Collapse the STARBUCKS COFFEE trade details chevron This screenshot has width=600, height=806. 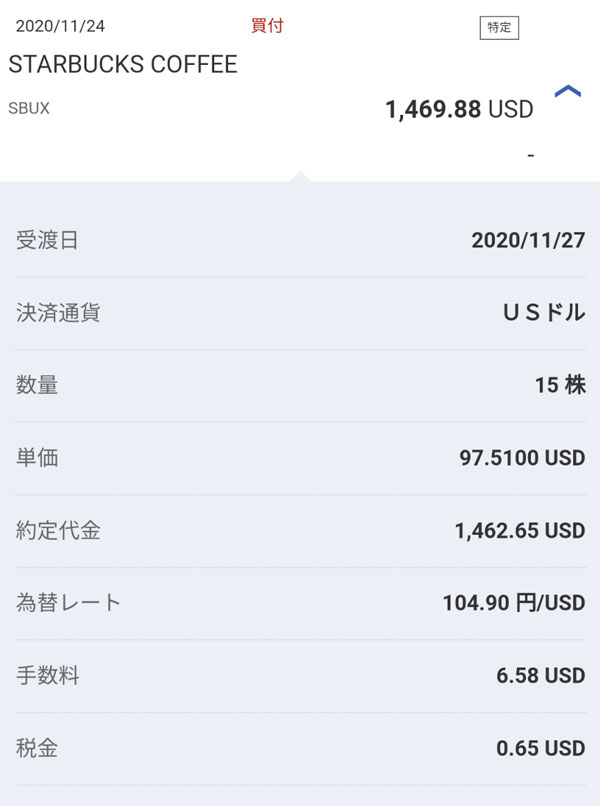point(567,93)
